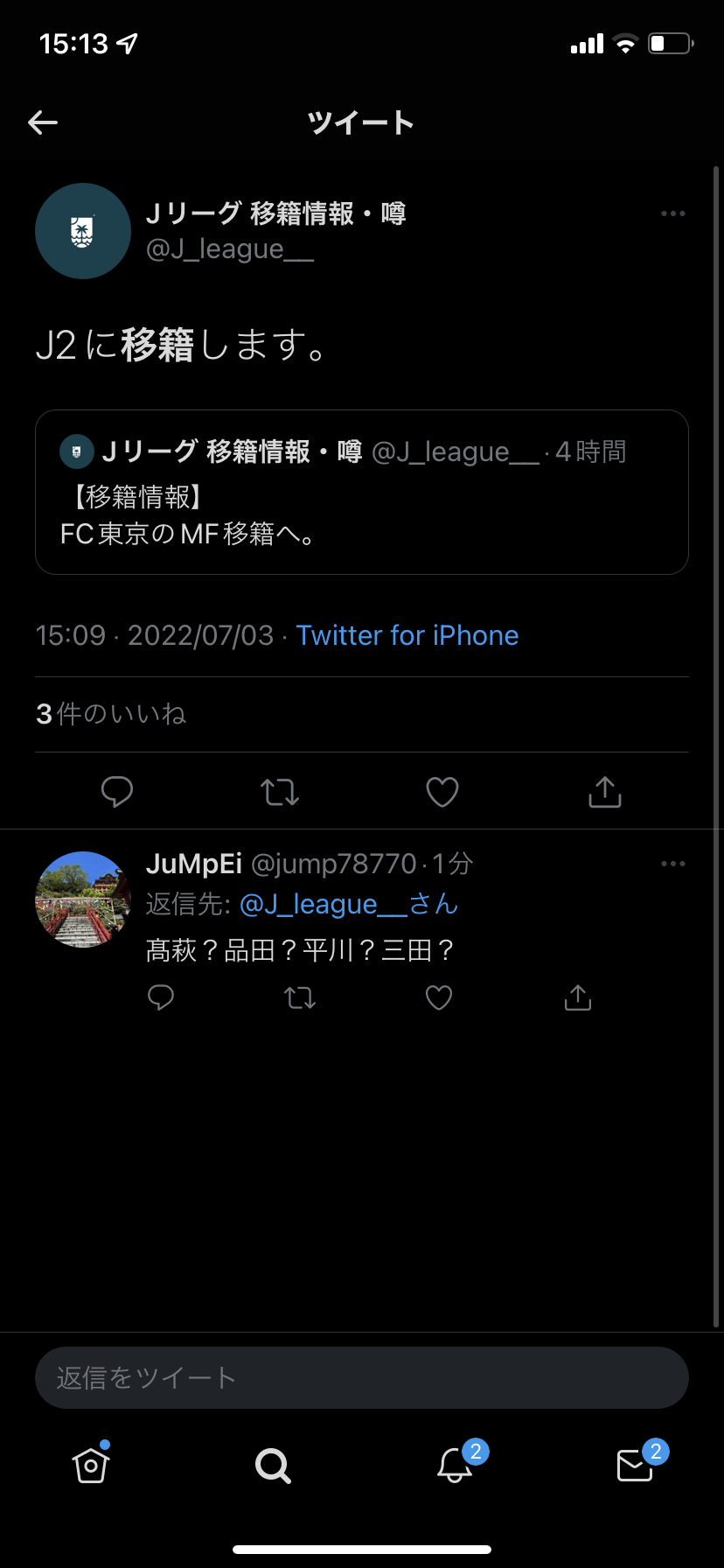Image resolution: width=724 pixels, height=1568 pixels.
Task: Open the main tweet's three-dot menu
Action: pos(673,213)
